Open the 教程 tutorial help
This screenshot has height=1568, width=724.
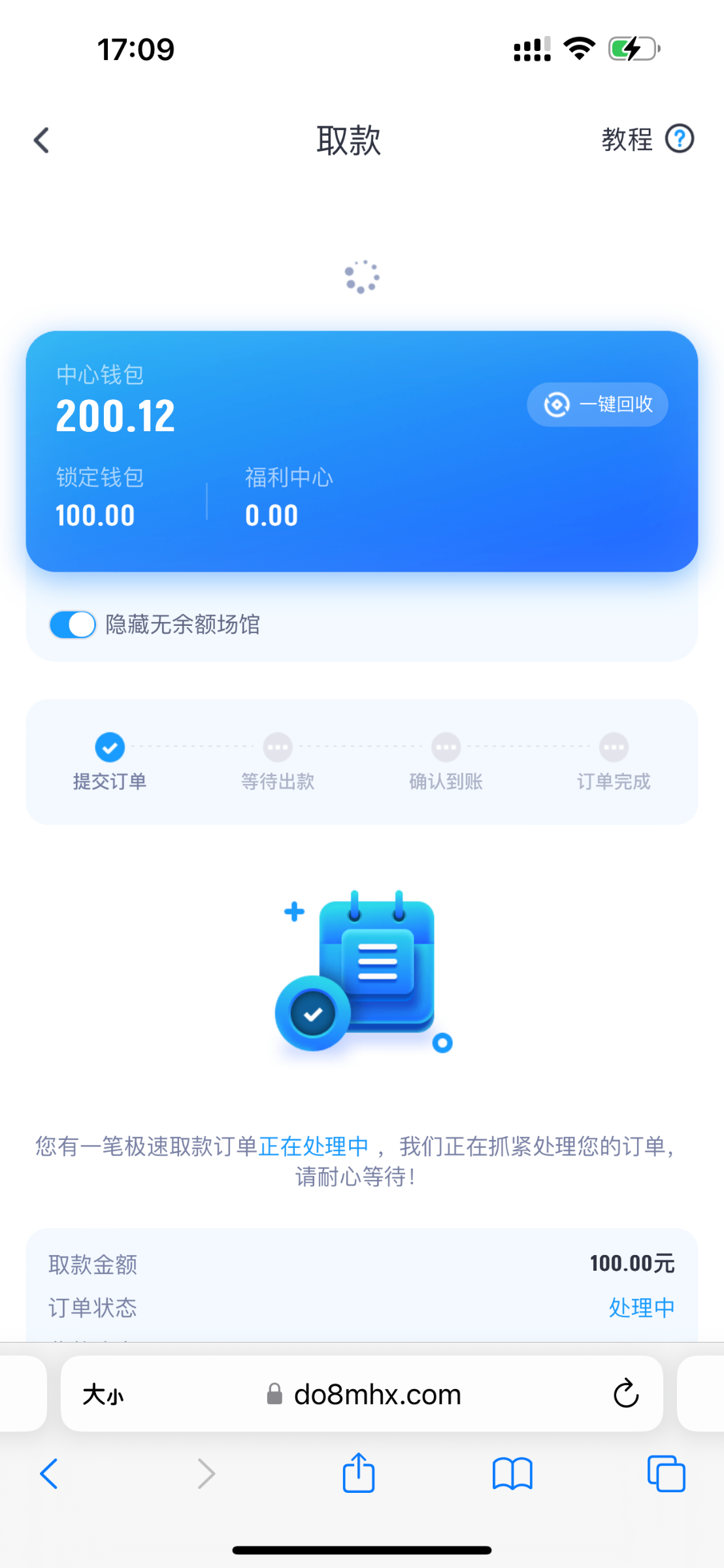tap(646, 139)
